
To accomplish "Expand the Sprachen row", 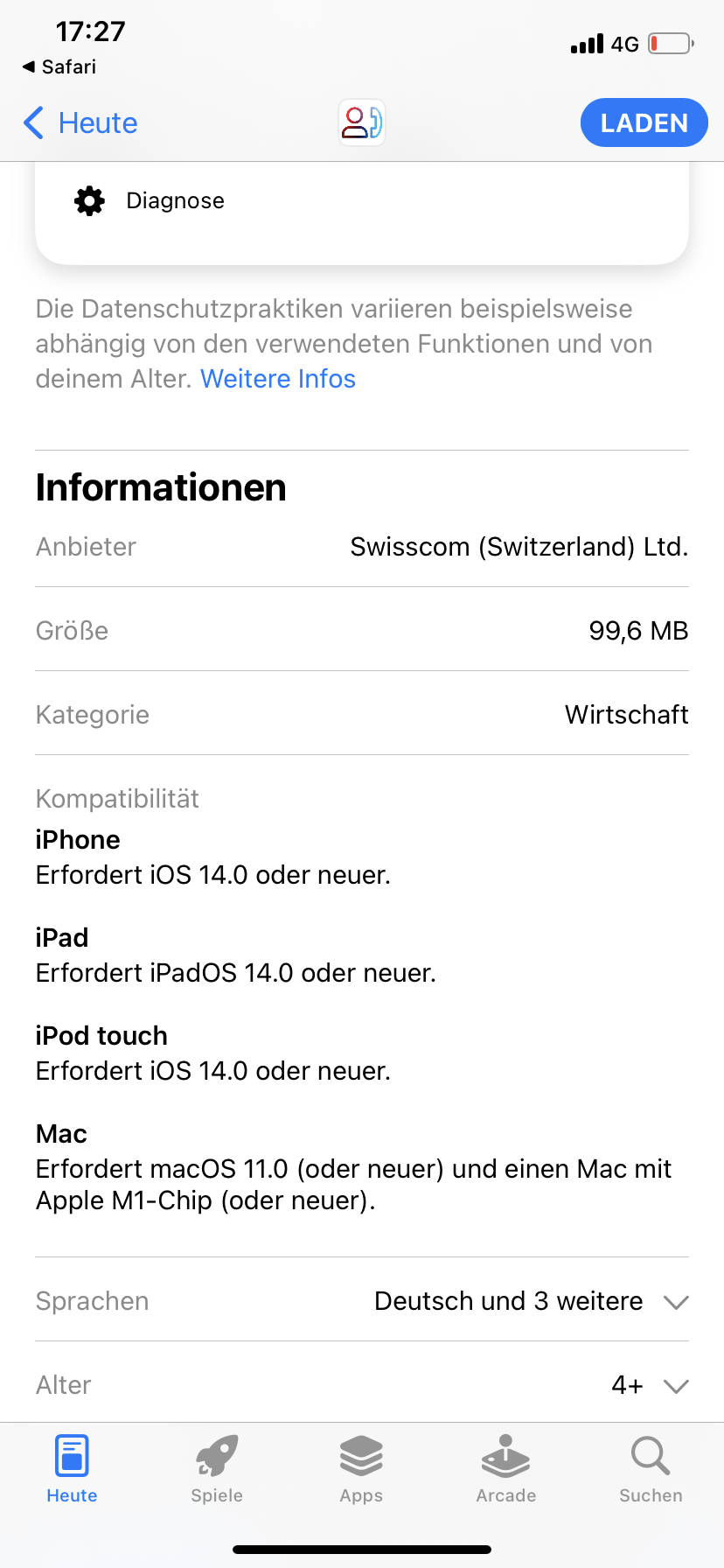I will pos(676,1302).
